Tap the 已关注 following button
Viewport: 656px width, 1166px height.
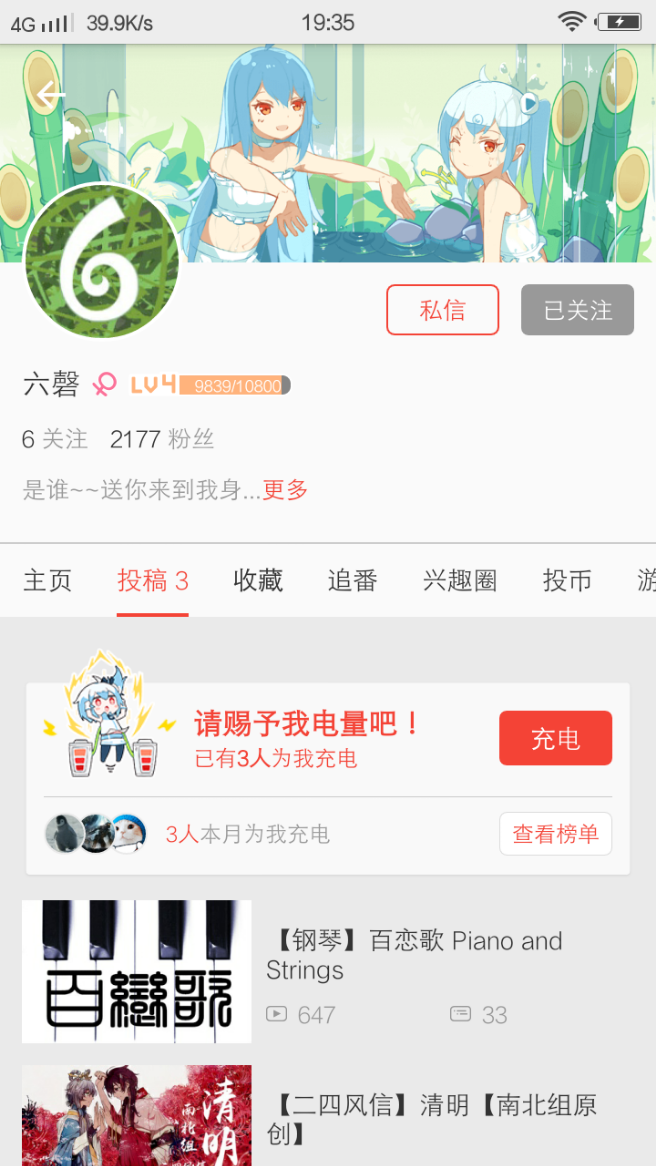[x=577, y=310]
